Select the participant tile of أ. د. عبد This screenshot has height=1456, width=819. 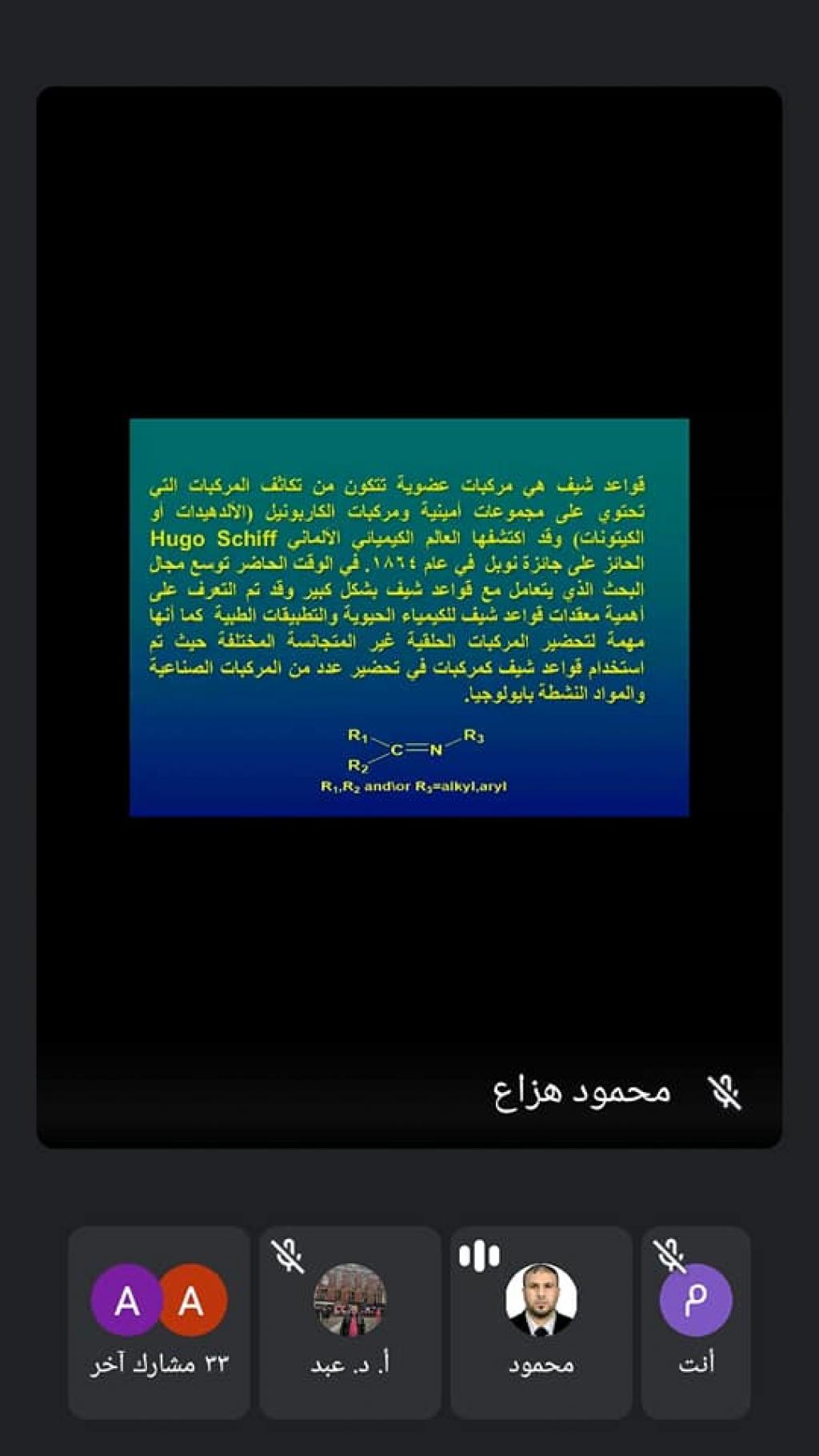point(350,1322)
